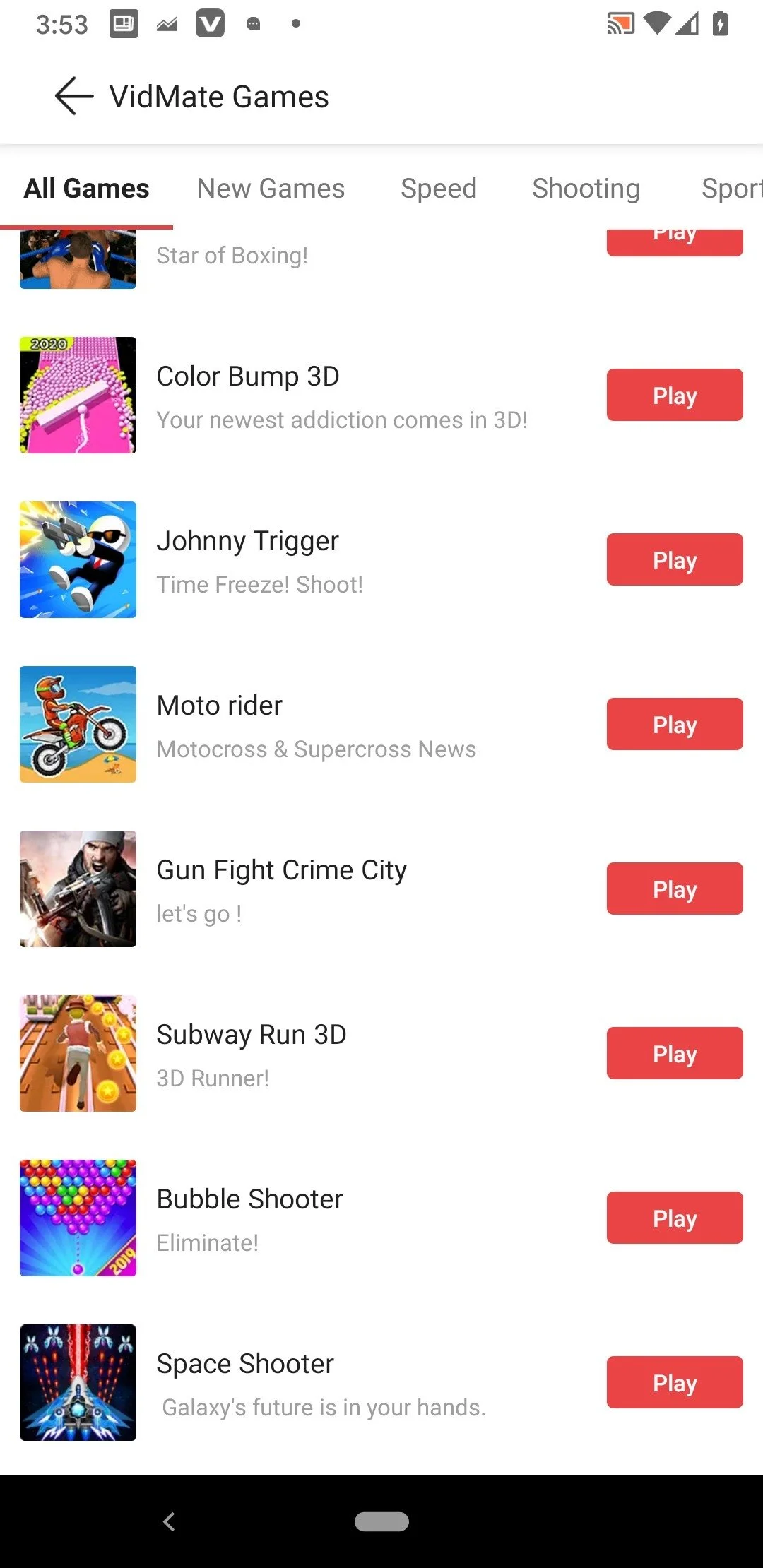Select the Shooting games tab

tap(586, 188)
